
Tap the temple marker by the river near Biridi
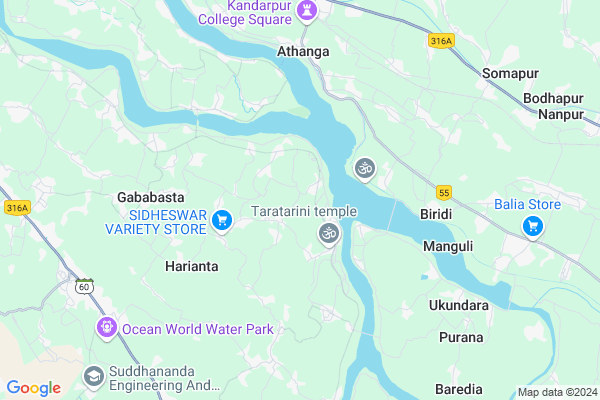coord(364,169)
